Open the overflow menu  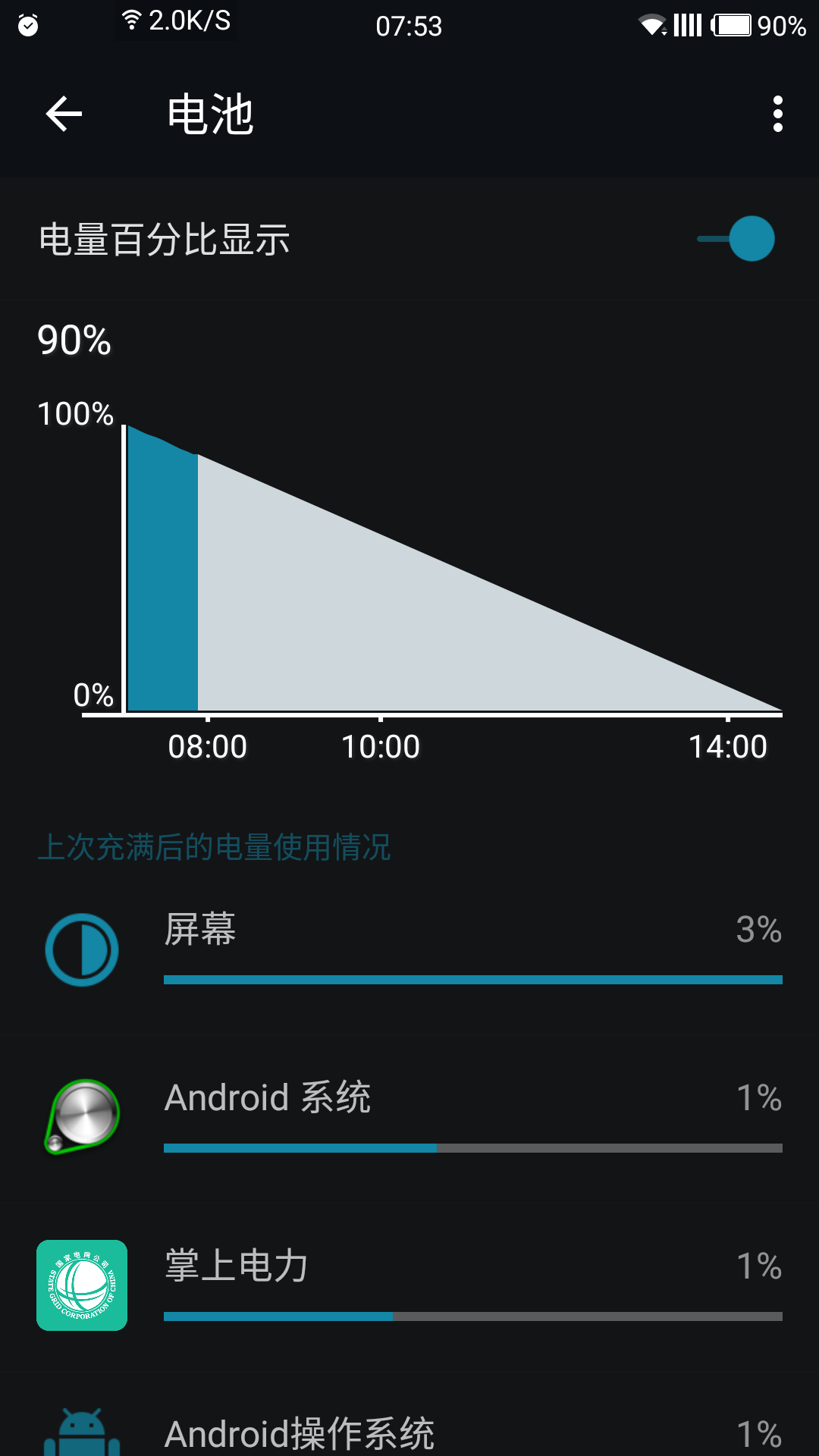pyautogui.click(x=777, y=115)
